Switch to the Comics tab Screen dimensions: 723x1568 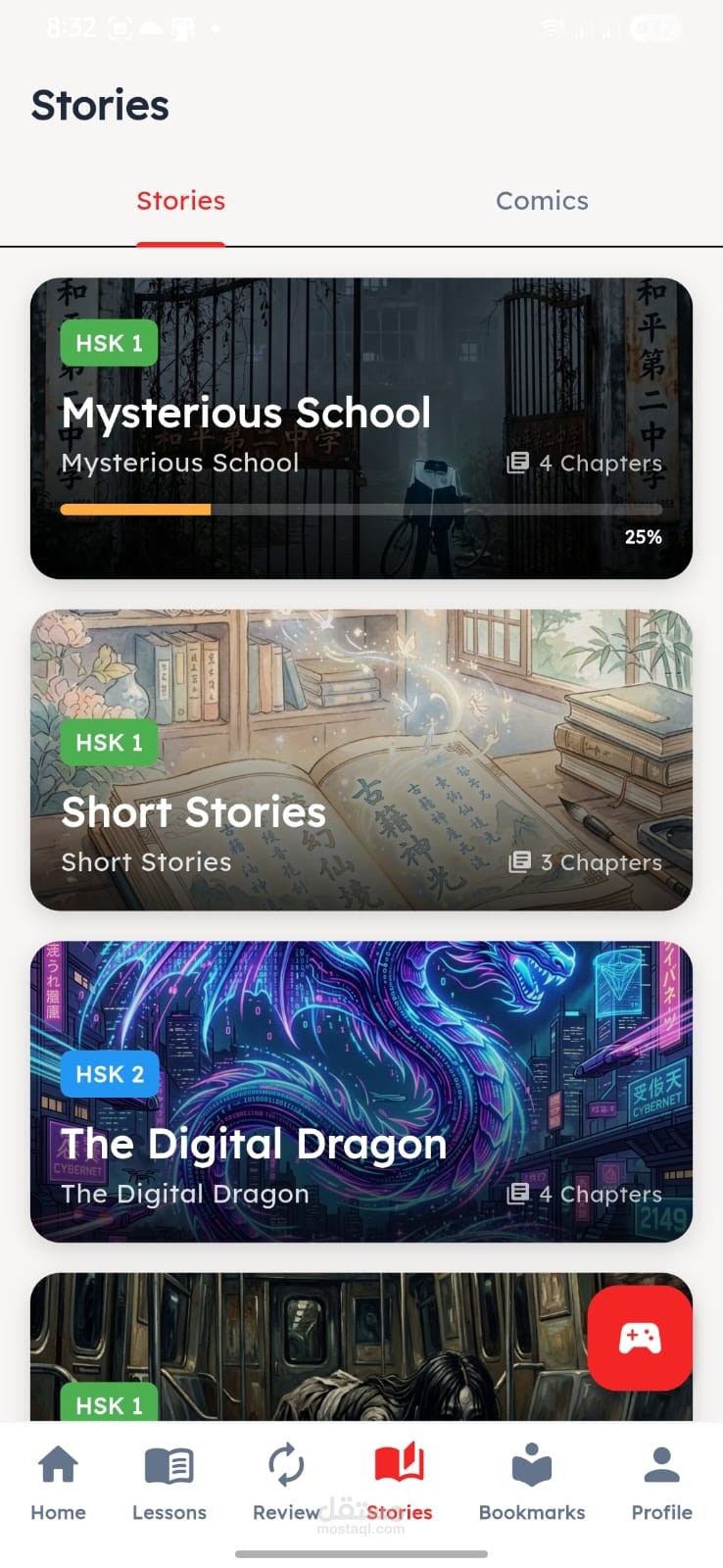click(542, 201)
